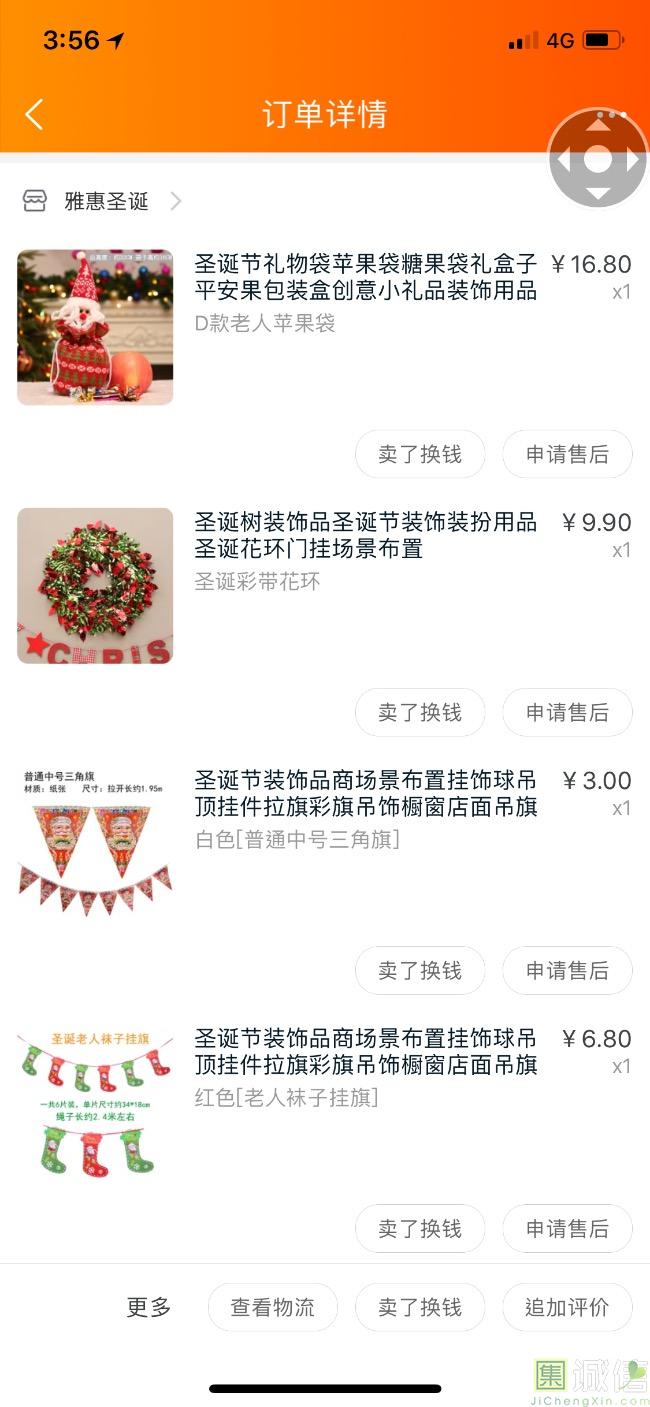
Task: View the triangle flag banner product
Action: pyautogui.click(x=95, y=843)
